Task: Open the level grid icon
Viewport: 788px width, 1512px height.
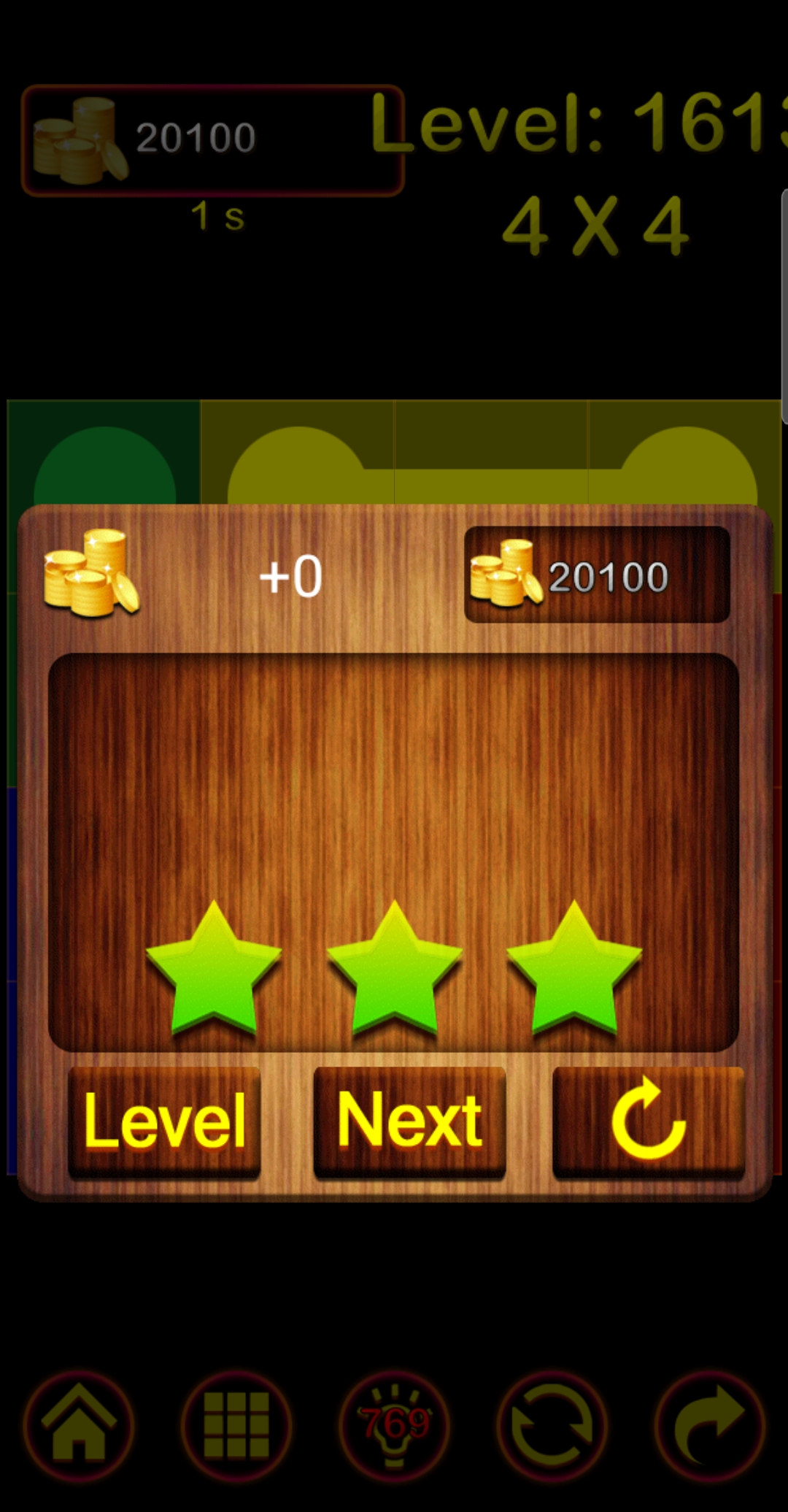Action: click(x=236, y=1424)
